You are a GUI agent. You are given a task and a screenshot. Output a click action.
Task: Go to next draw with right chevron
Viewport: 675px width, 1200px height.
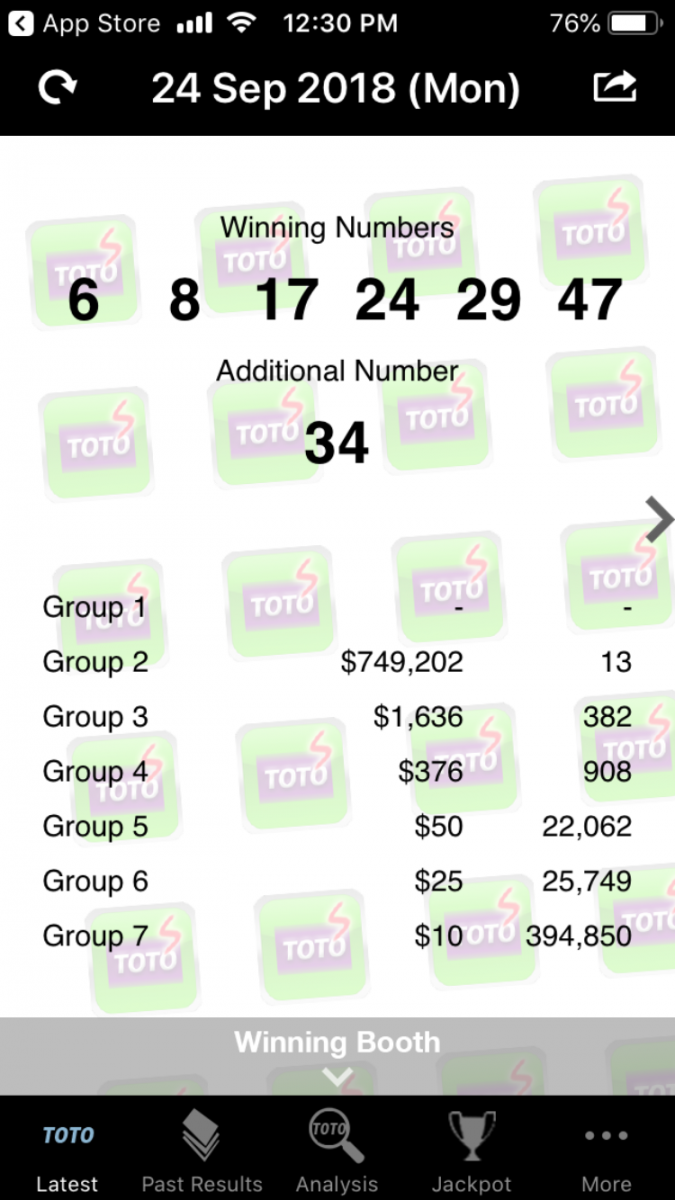pyautogui.click(x=659, y=519)
